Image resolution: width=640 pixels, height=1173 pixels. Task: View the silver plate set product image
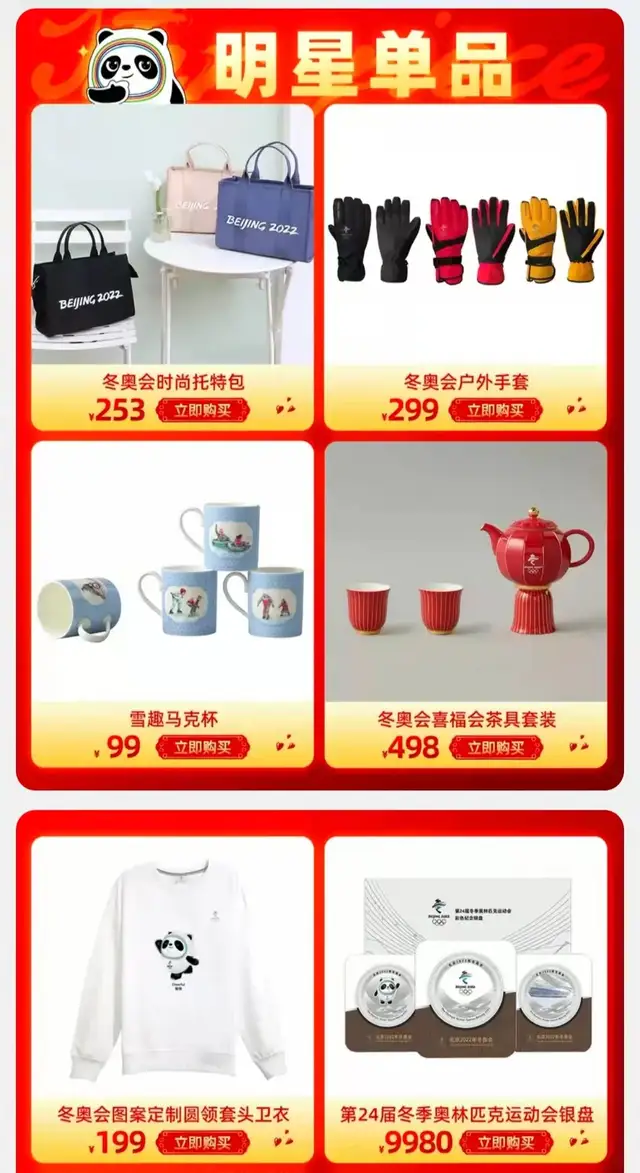(x=465, y=965)
